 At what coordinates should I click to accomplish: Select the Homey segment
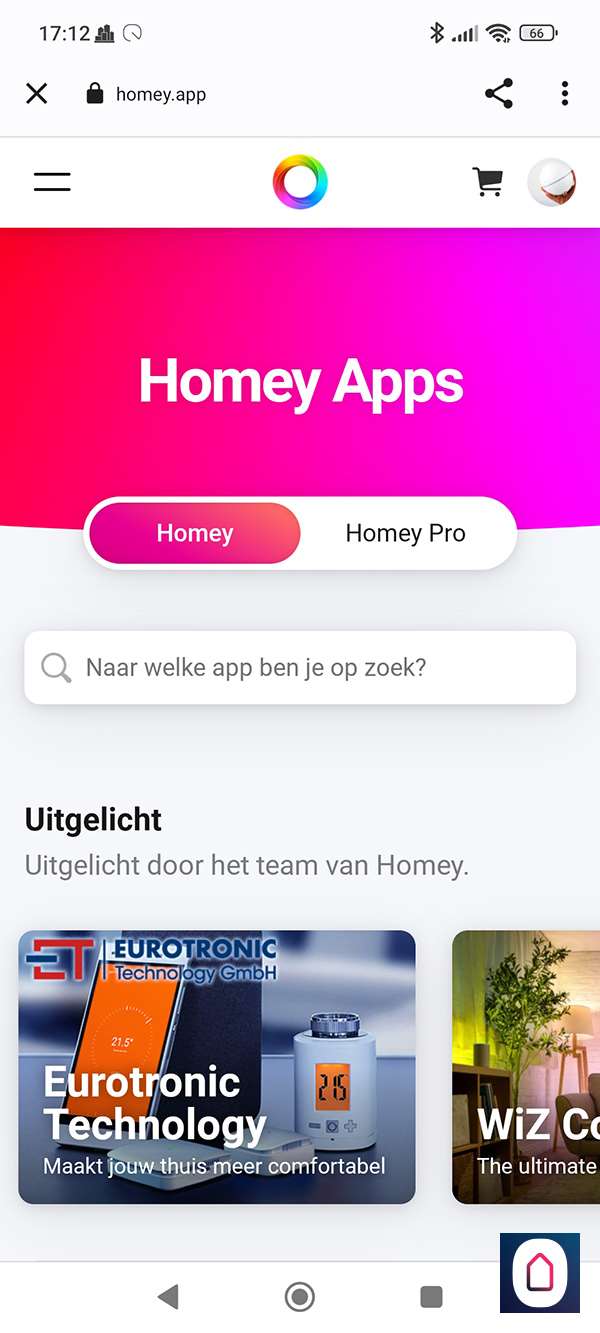coord(195,533)
